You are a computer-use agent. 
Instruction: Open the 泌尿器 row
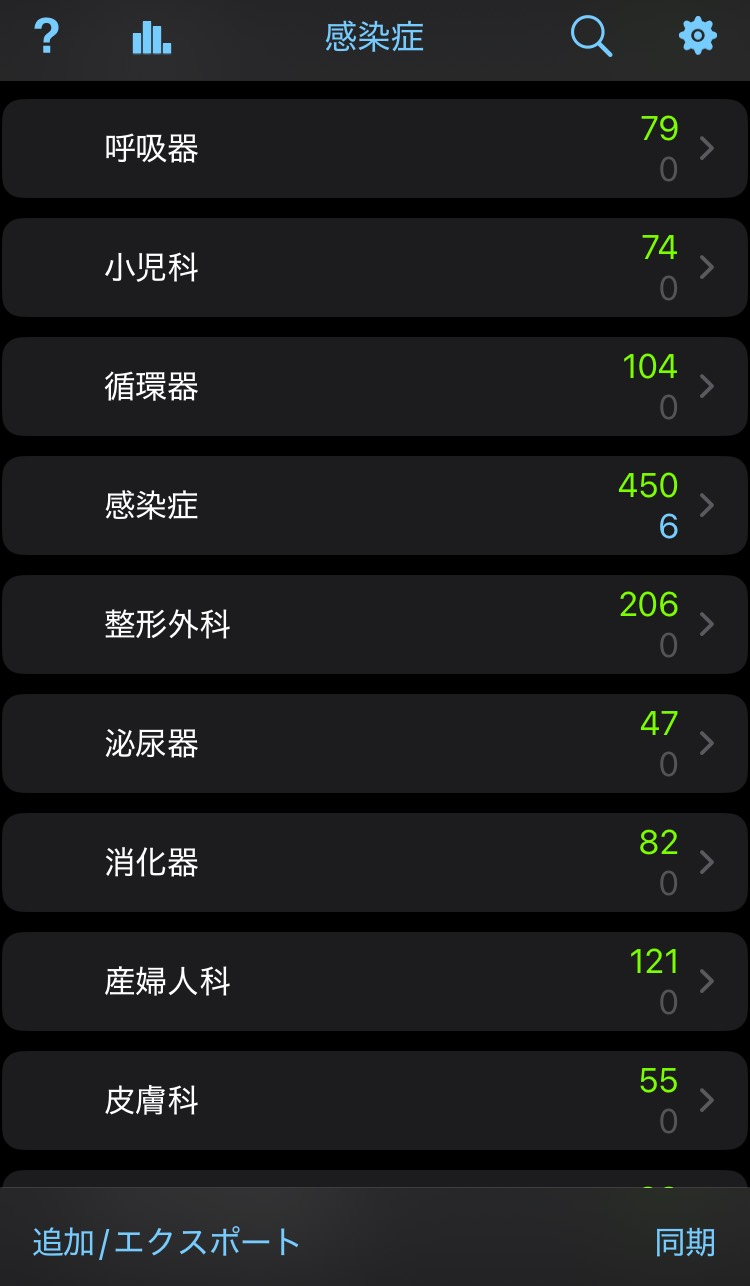375,743
